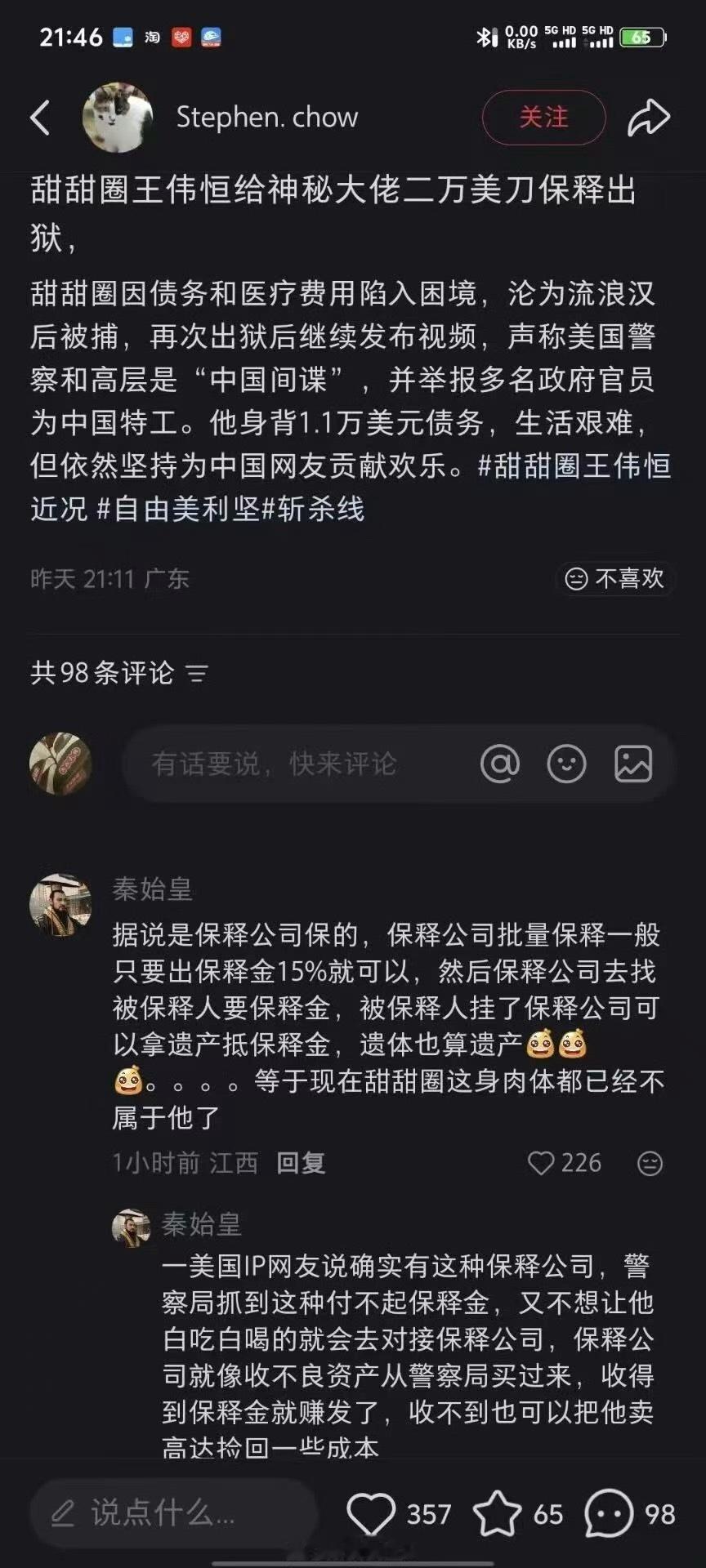Tap the back arrow to leave the post
Image resolution: width=706 pixels, height=1568 pixels.
tap(39, 116)
